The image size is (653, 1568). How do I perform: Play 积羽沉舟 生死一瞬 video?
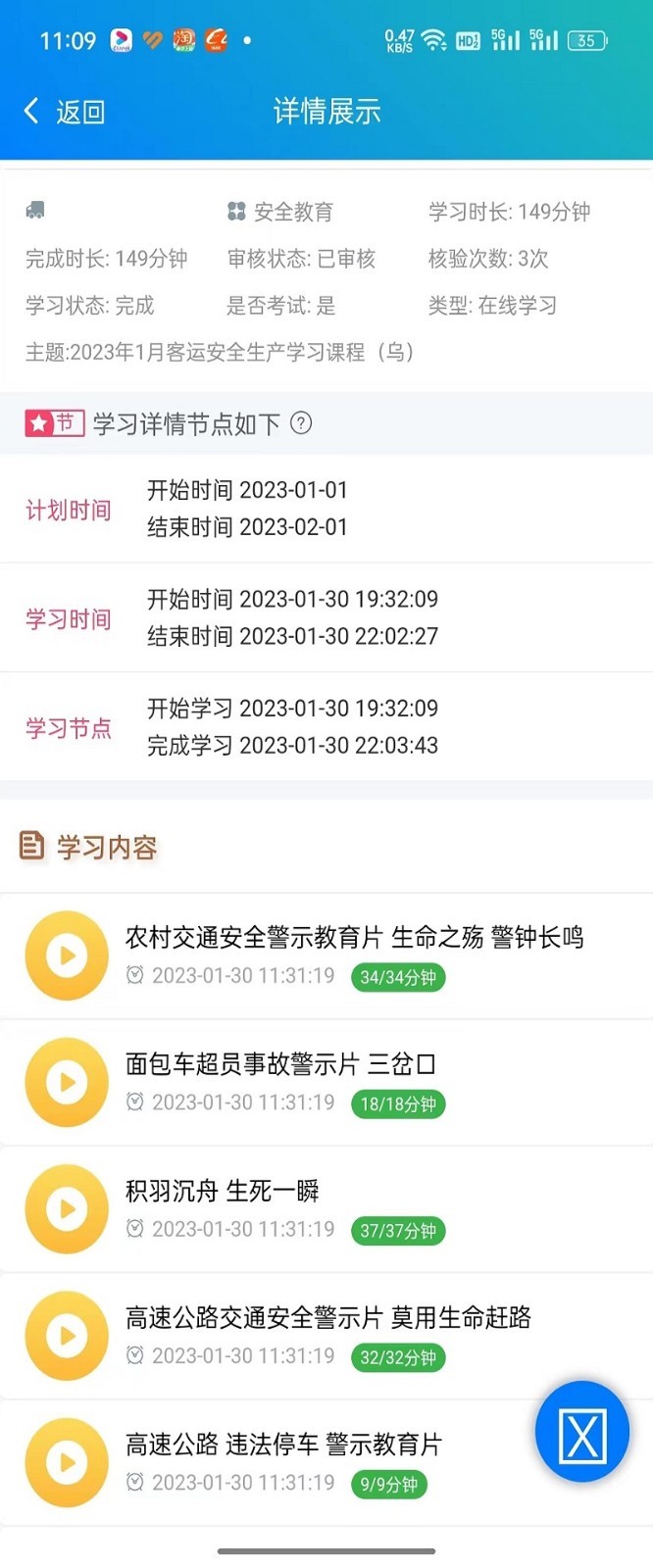pyautogui.click(x=67, y=1209)
